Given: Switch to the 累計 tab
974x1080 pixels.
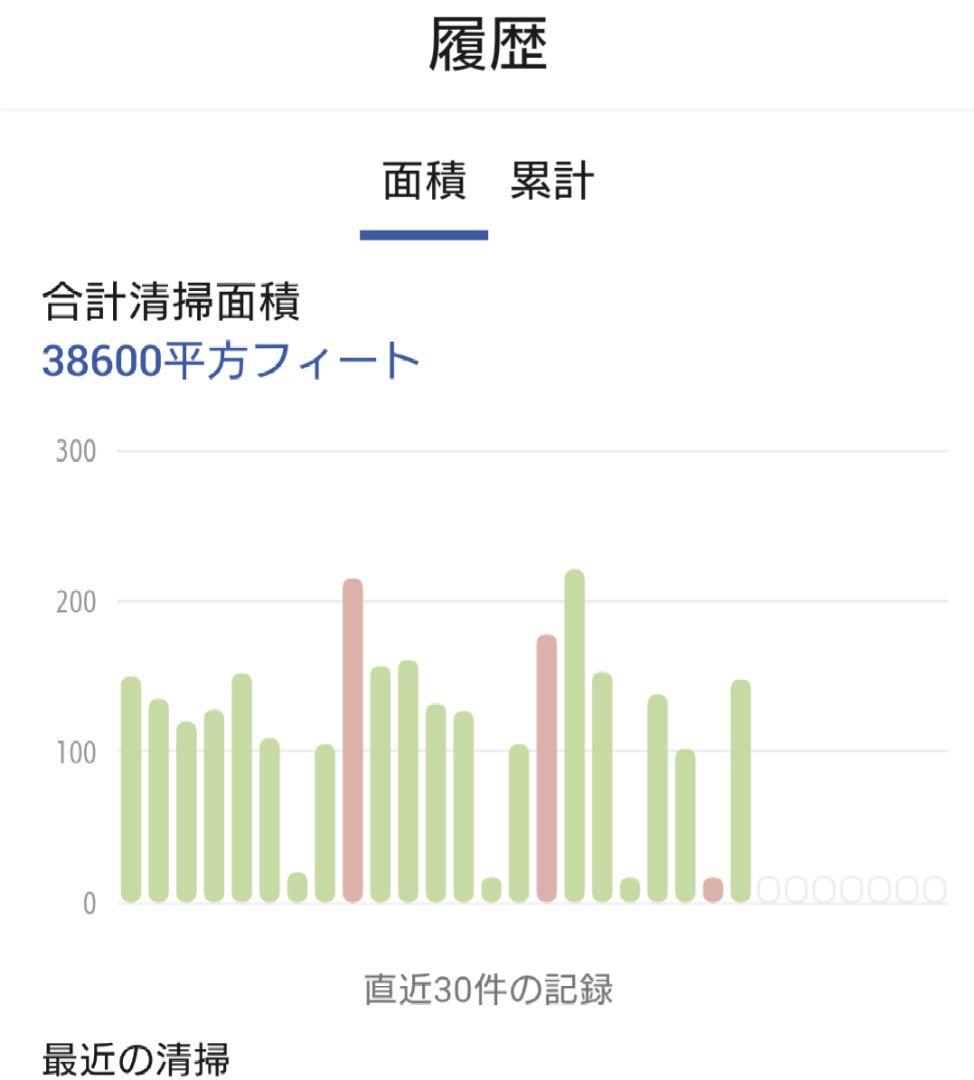Looking at the screenshot, I should pyautogui.click(x=552, y=183).
